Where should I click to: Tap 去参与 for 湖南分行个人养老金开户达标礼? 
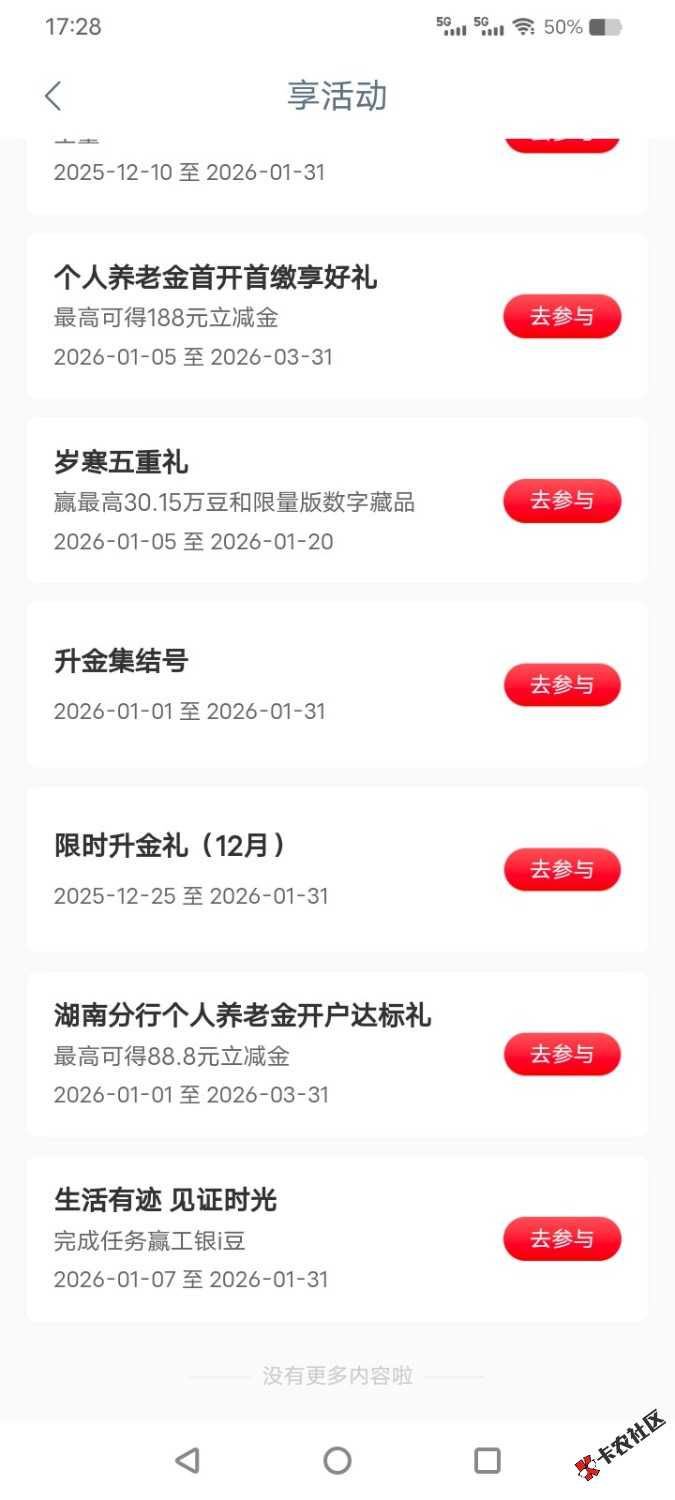pyautogui.click(x=562, y=1054)
